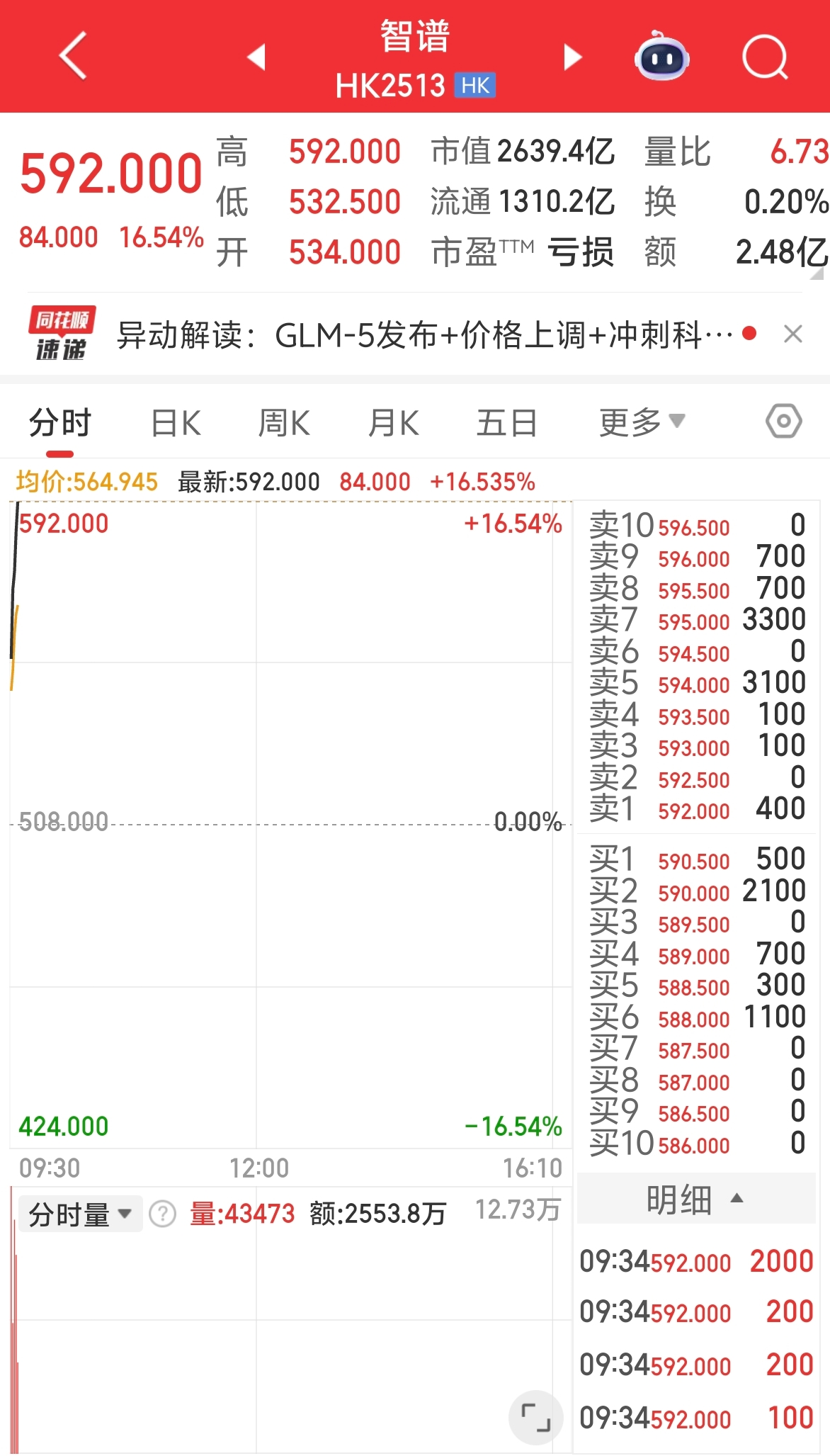Switch to the 月K chart tab
The height and width of the screenshot is (1456, 830).
pyautogui.click(x=394, y=424)
